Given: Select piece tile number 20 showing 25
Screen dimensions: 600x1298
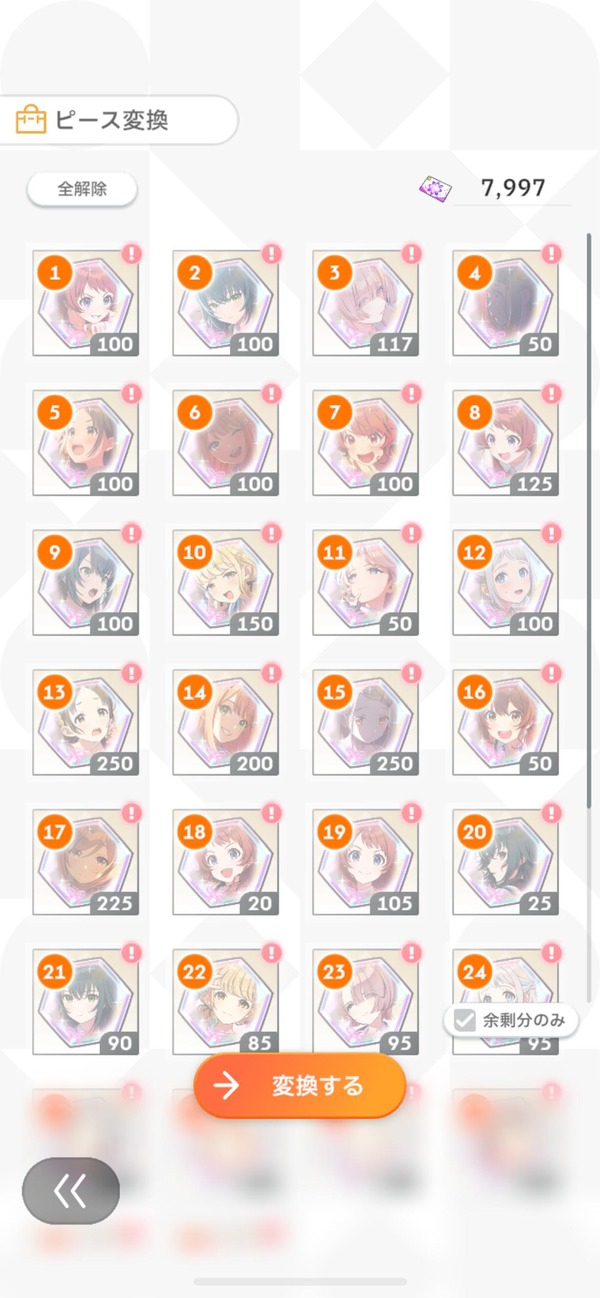Looking at the screenshot, I should point(505,863).
